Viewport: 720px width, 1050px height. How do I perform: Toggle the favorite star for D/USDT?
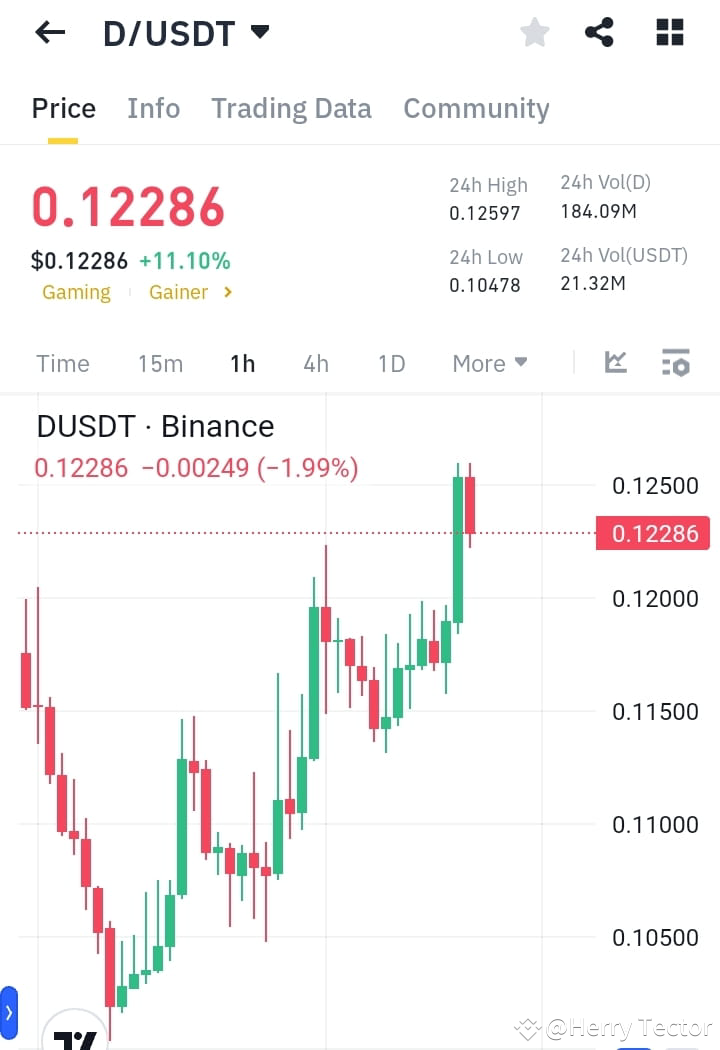[534, 32]
